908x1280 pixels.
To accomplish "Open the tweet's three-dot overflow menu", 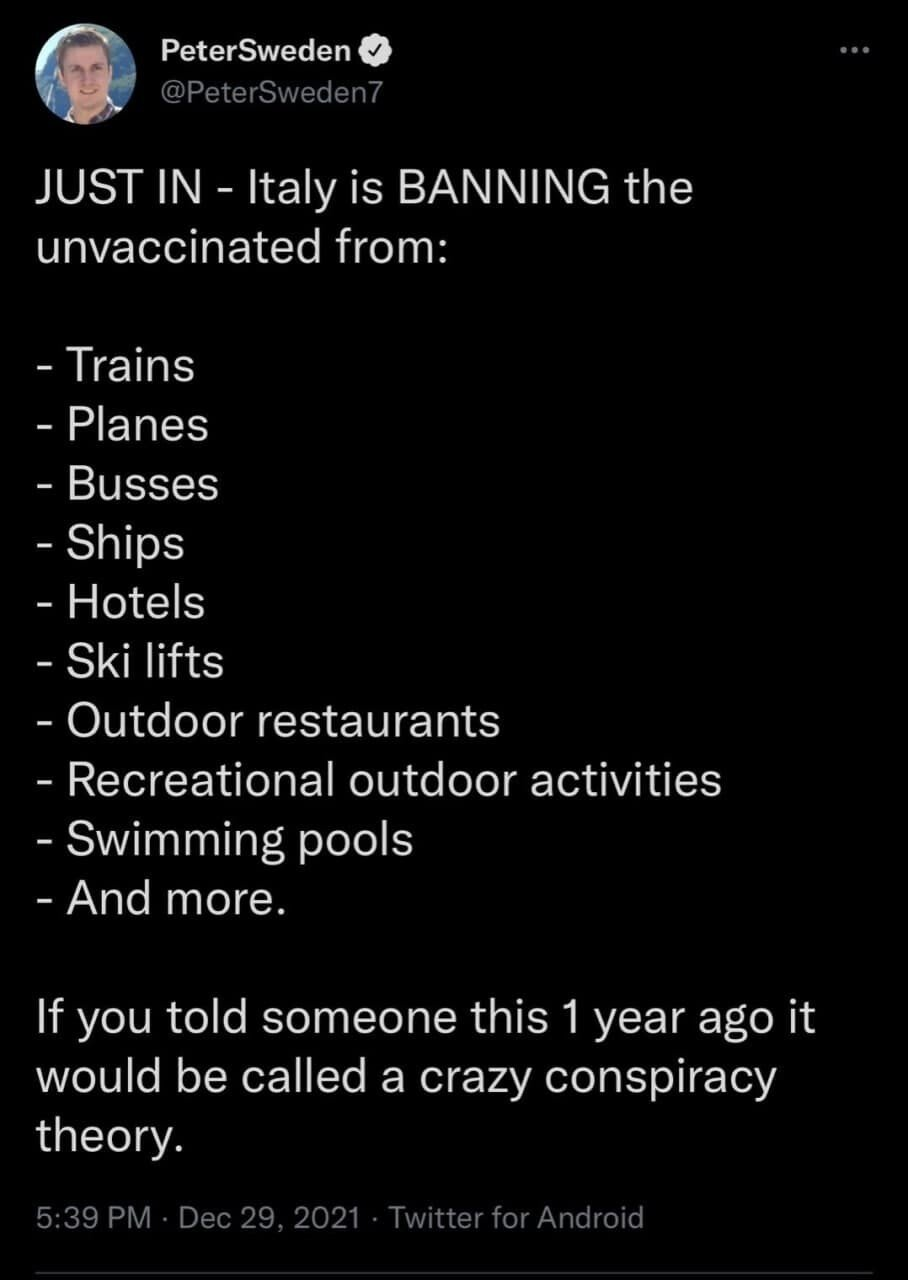I will point(855,51).
